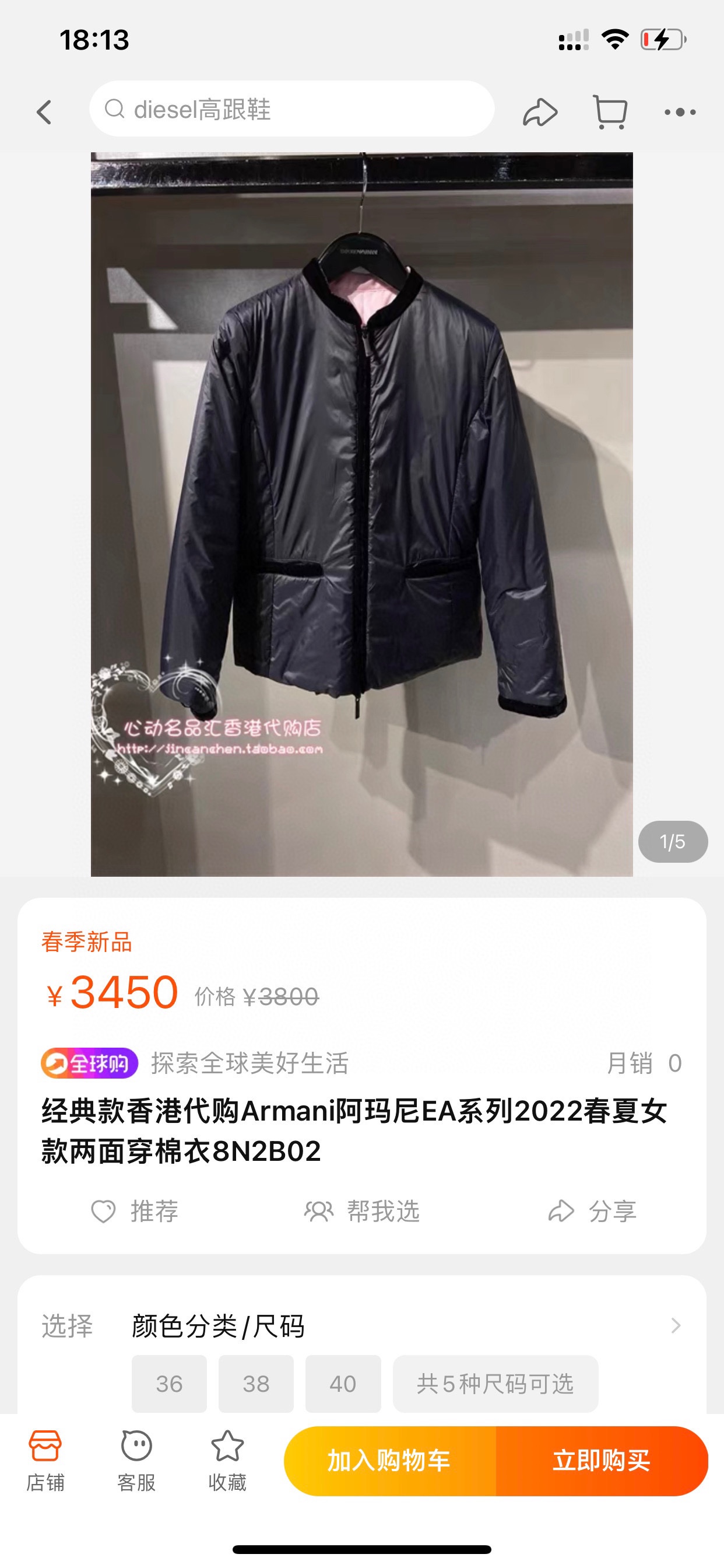Tap 推荐 to recommend this item
The width and height of the screenshot is (724, 1568).
135,1212
